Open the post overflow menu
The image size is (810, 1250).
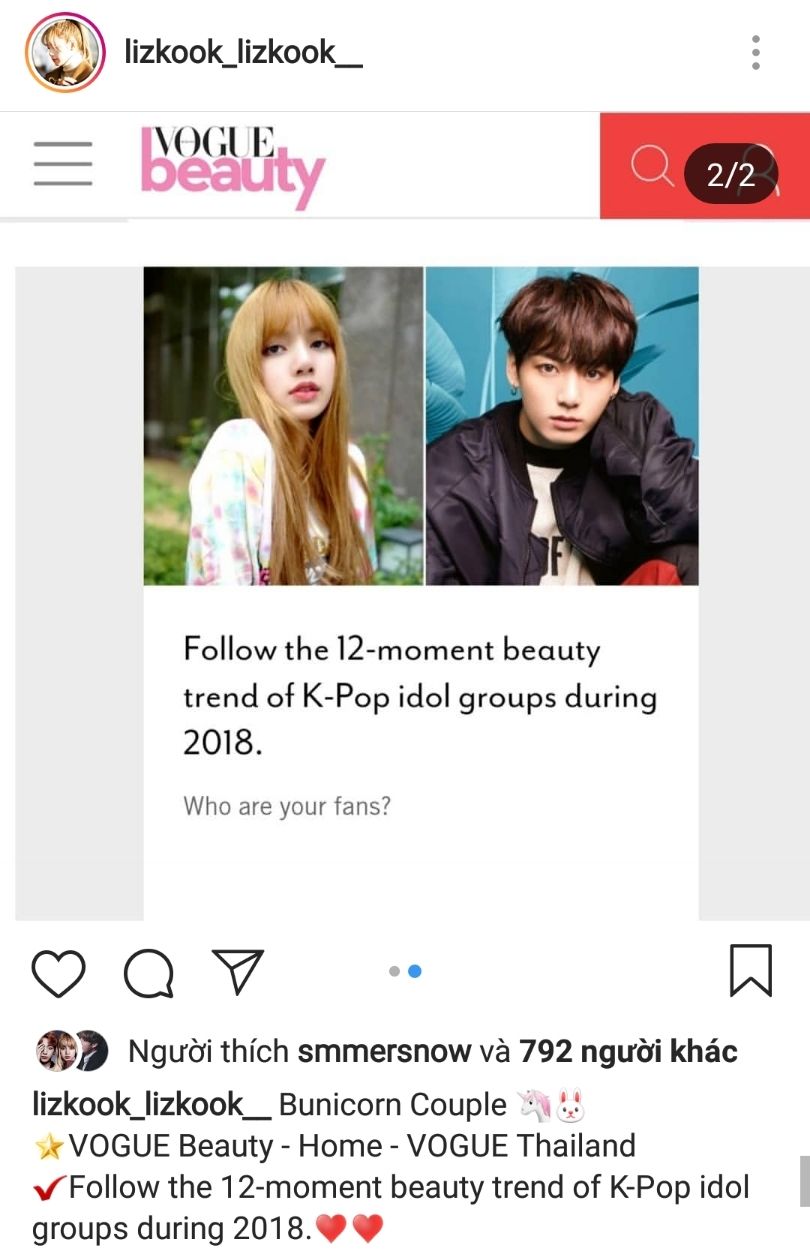(x=756, y=53)
